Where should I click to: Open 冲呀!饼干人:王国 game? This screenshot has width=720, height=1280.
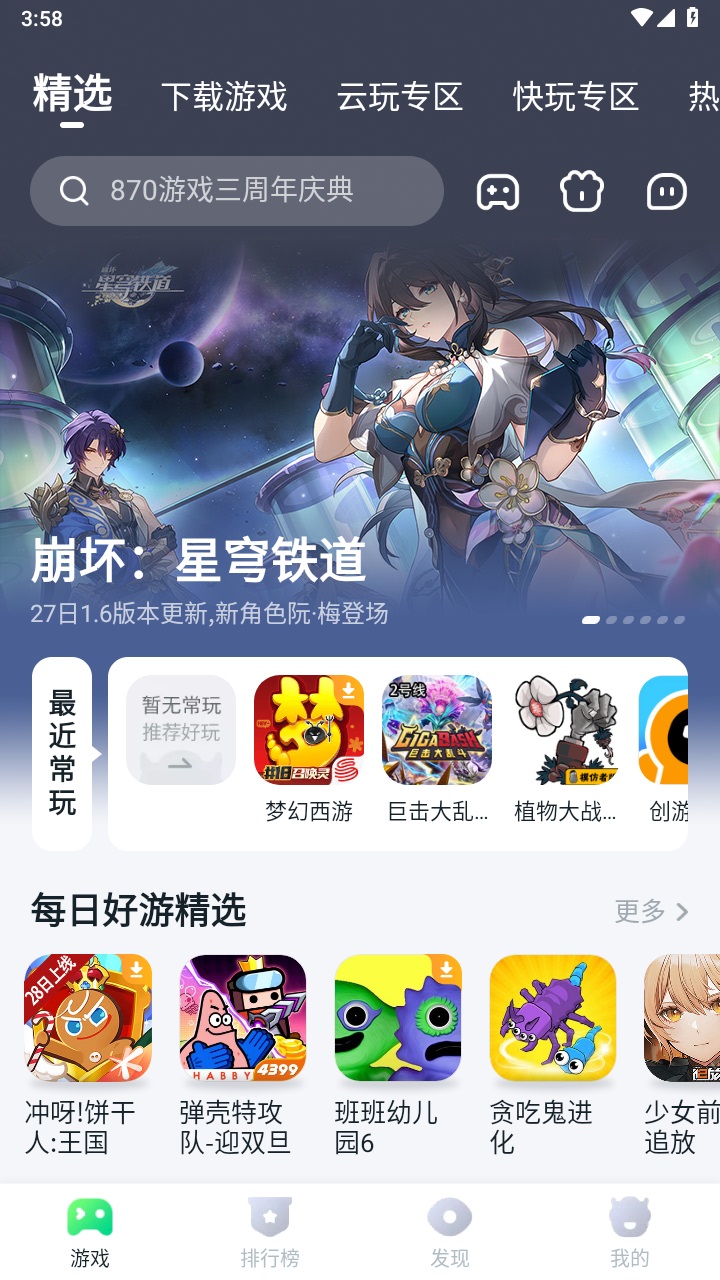pos(88,1018)
